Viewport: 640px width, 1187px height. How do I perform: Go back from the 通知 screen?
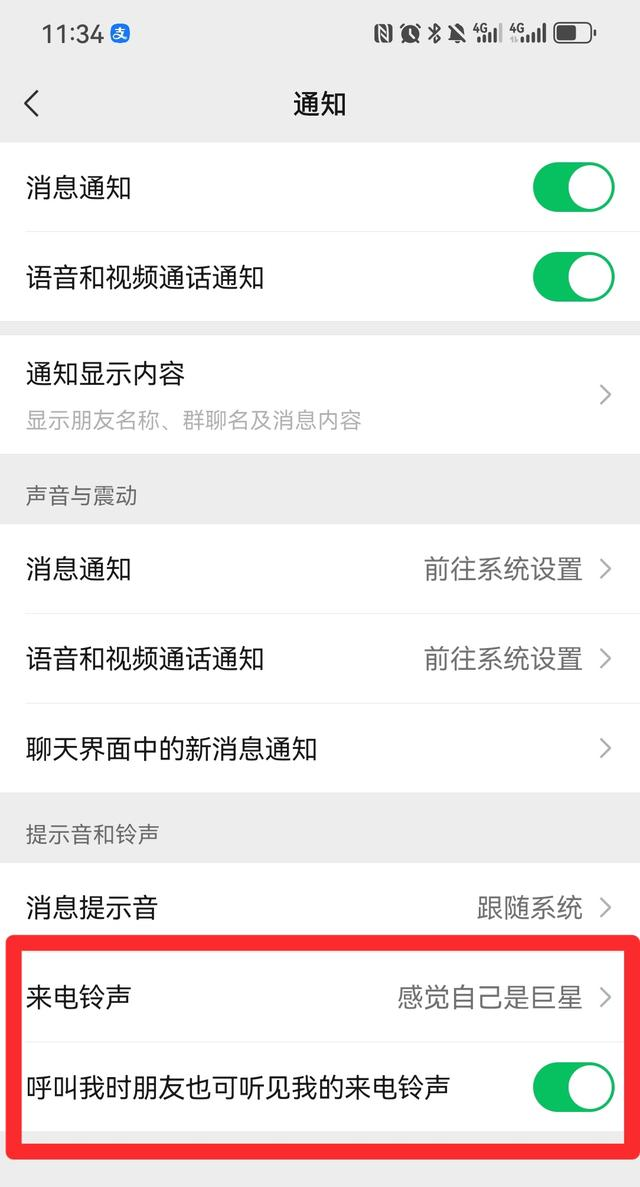(32, 103)
